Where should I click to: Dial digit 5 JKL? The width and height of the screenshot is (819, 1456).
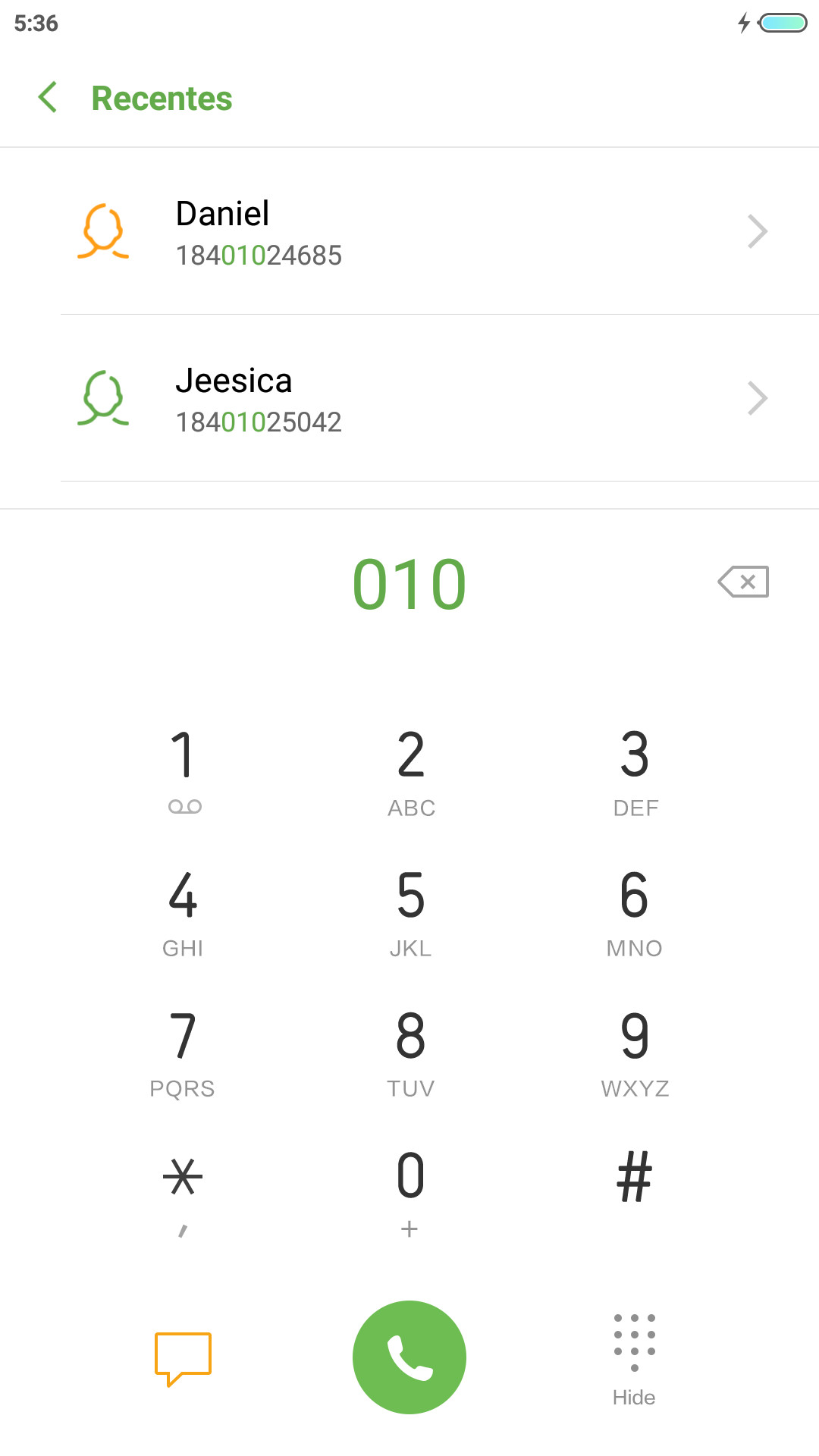410,912
